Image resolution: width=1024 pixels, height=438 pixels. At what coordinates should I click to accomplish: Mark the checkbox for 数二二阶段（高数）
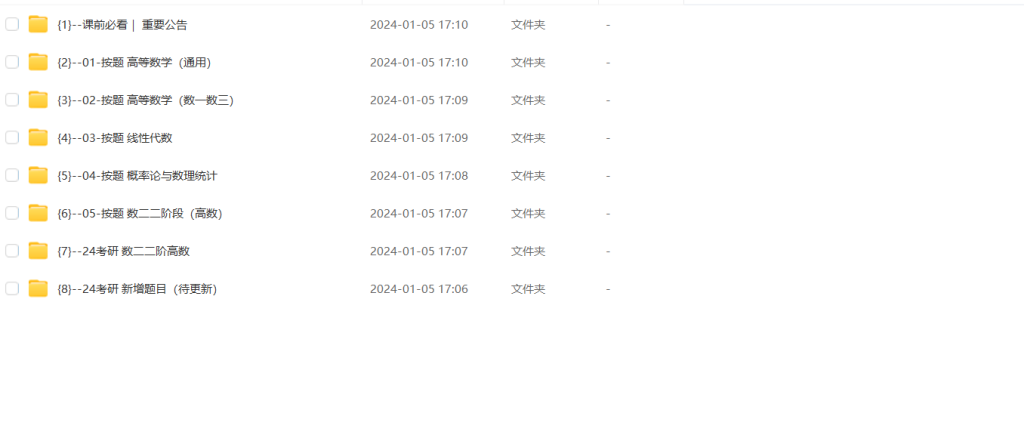tap(12, 213)
